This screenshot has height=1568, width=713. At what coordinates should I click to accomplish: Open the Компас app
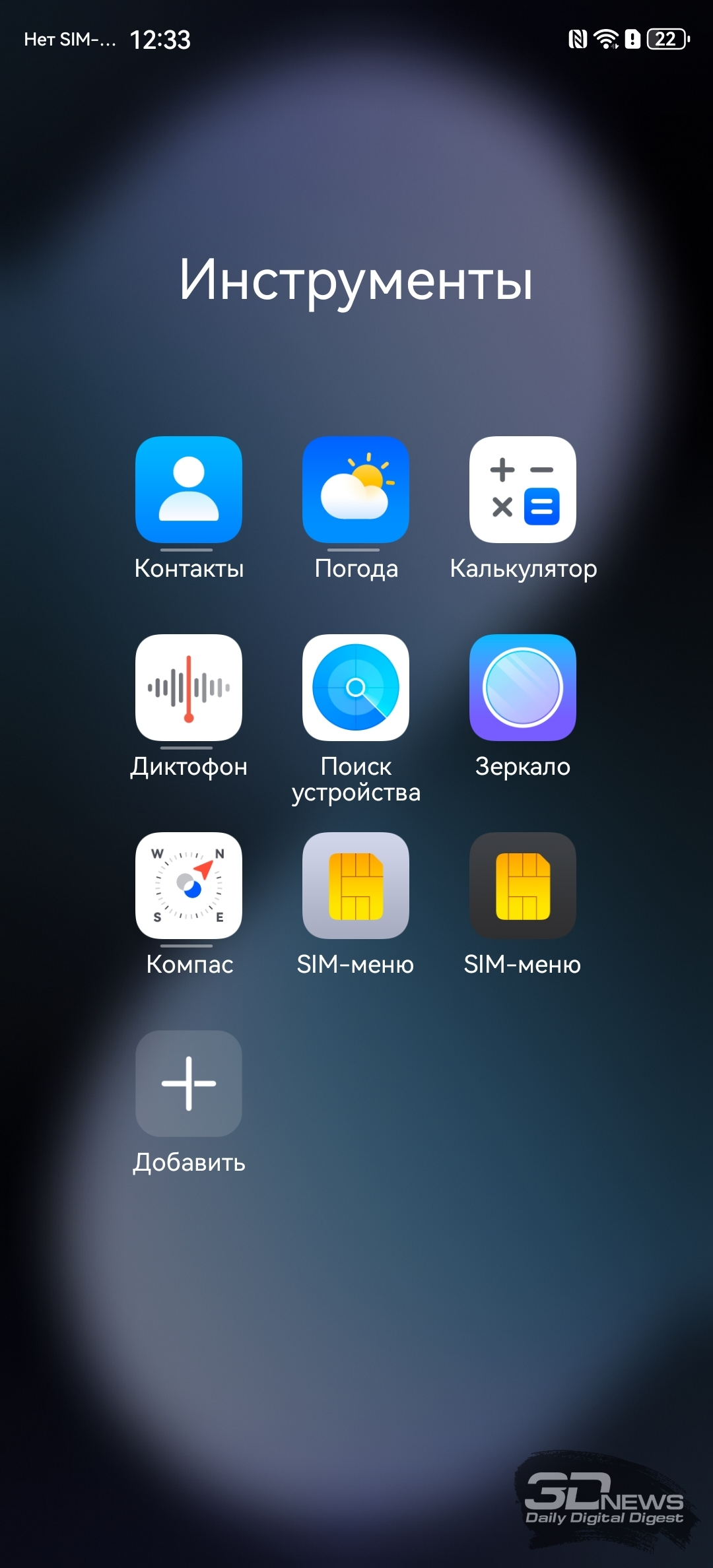[189, 886]
